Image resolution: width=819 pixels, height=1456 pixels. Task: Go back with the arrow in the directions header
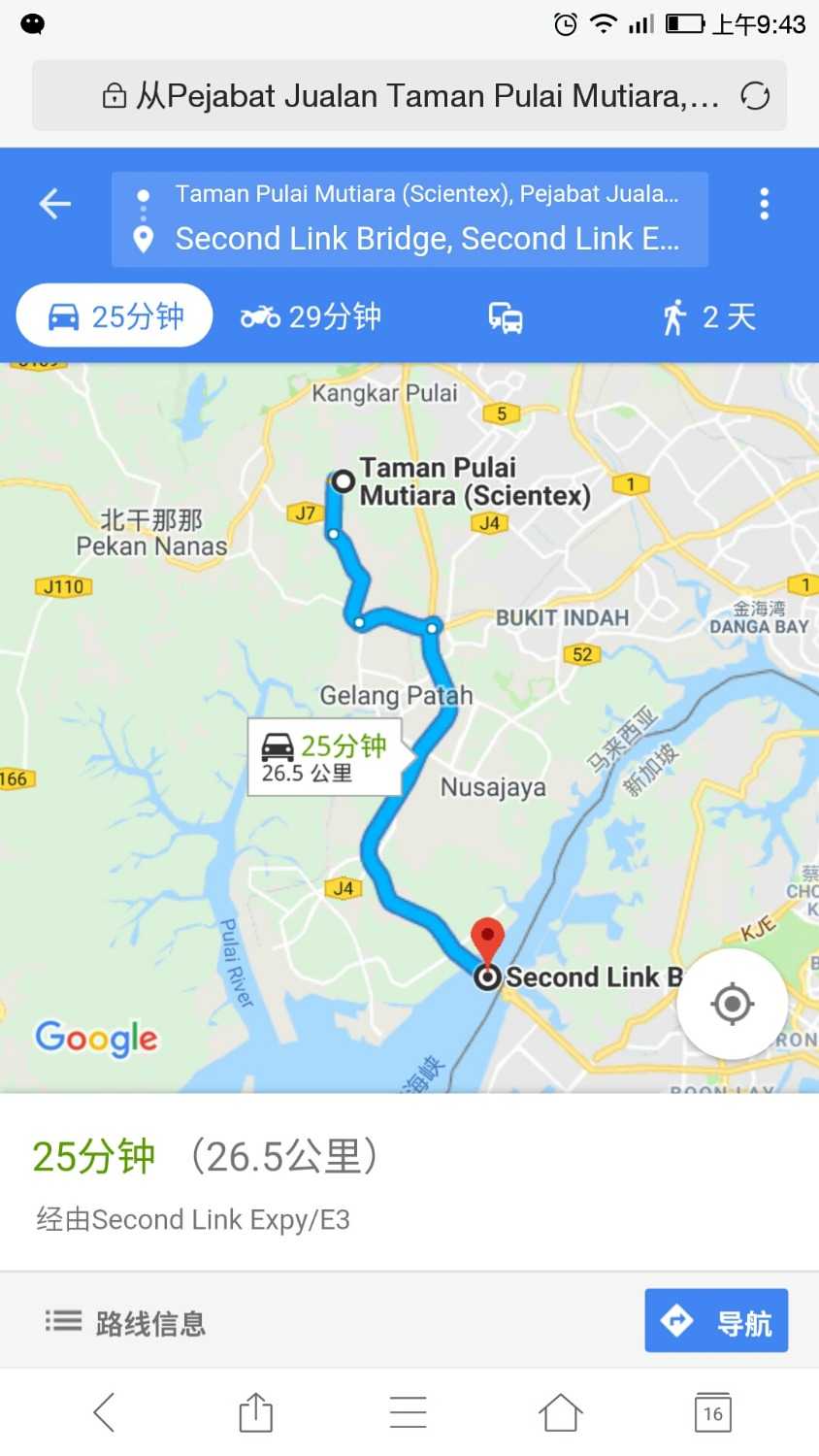click(55, 204)
